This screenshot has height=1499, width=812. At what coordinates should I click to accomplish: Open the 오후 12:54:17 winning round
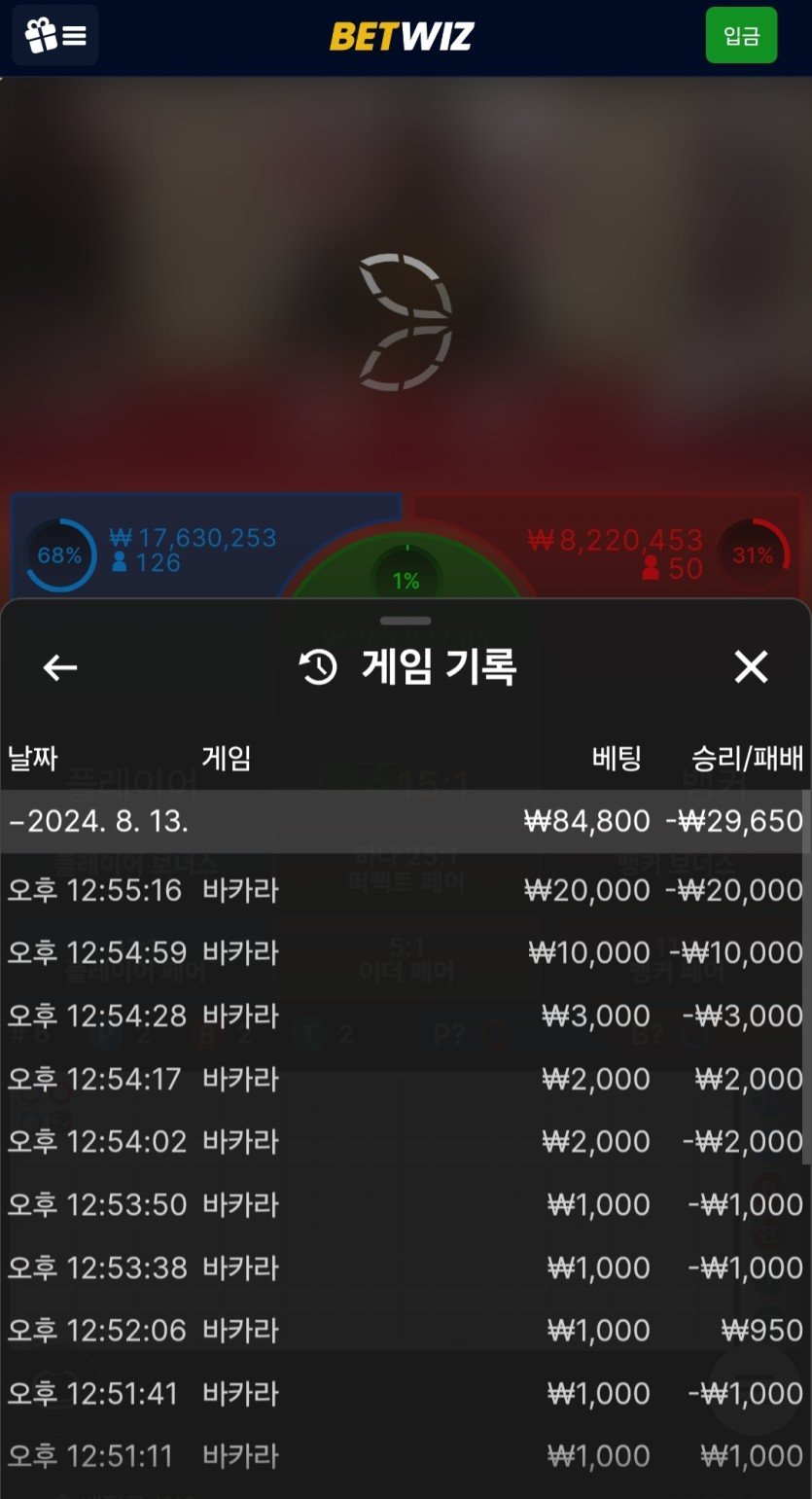405,1079
